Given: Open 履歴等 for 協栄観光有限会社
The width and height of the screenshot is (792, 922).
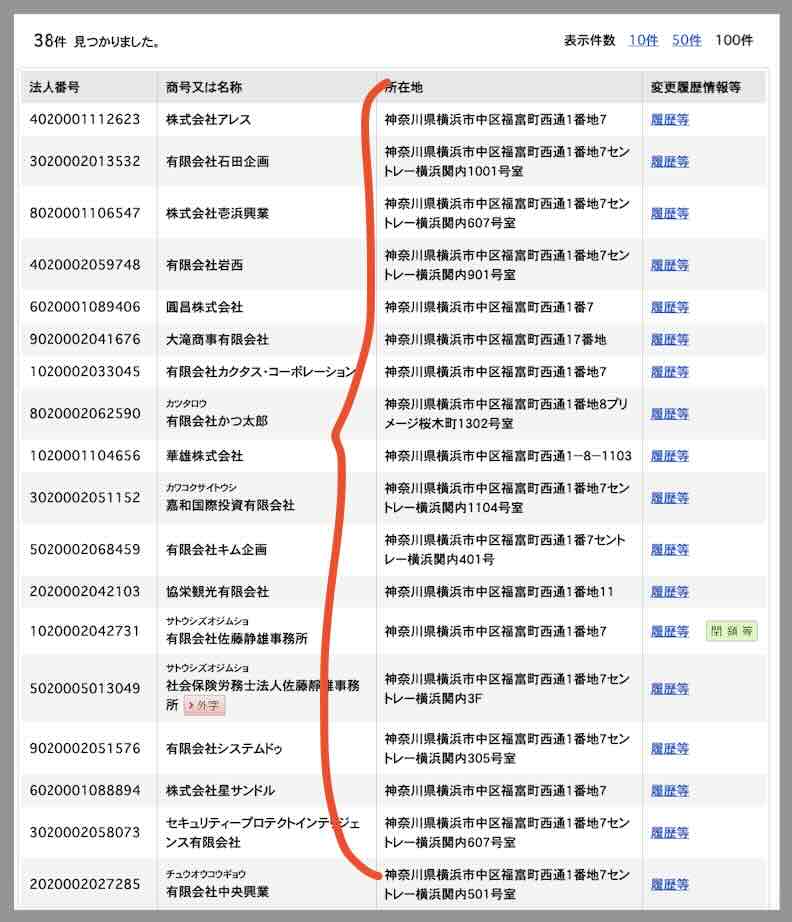Looking at the screenshot, I should click(x=669, y=592).
